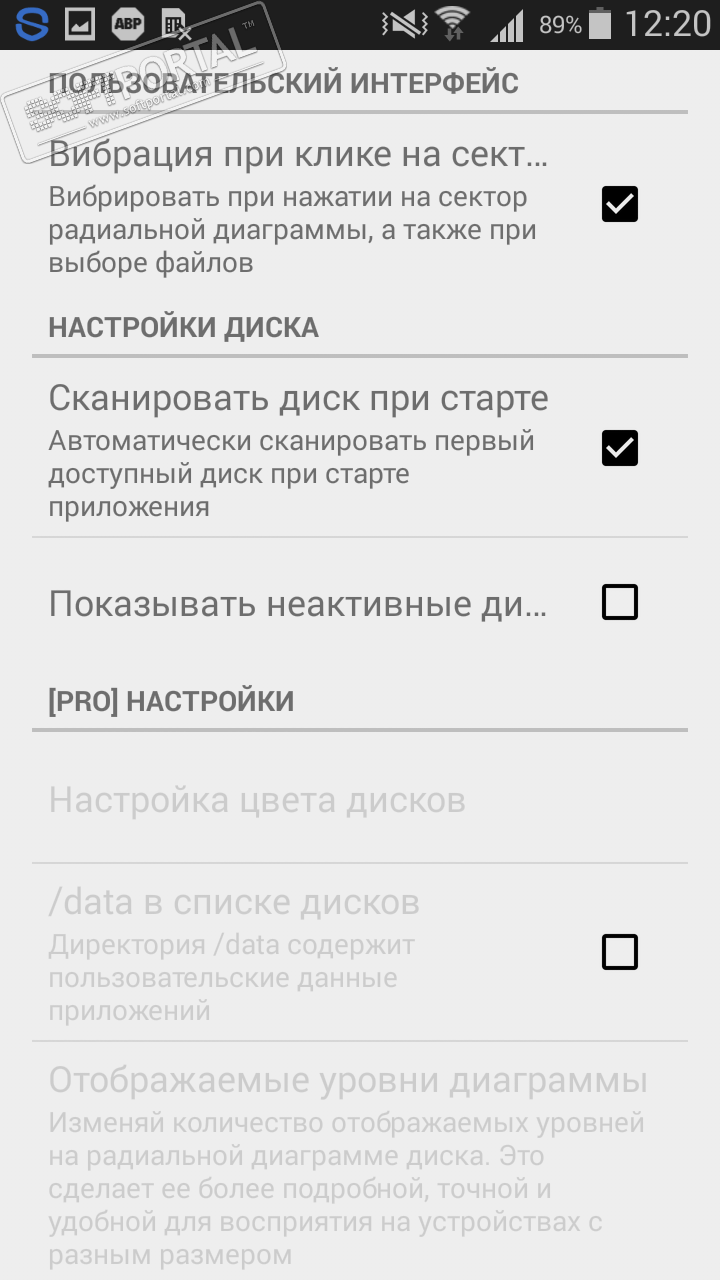Disable «Сканировать диск при старте» checkbox
This screenshot has width=720, height=1280.
pyautogui.click(x=619, y=448)
